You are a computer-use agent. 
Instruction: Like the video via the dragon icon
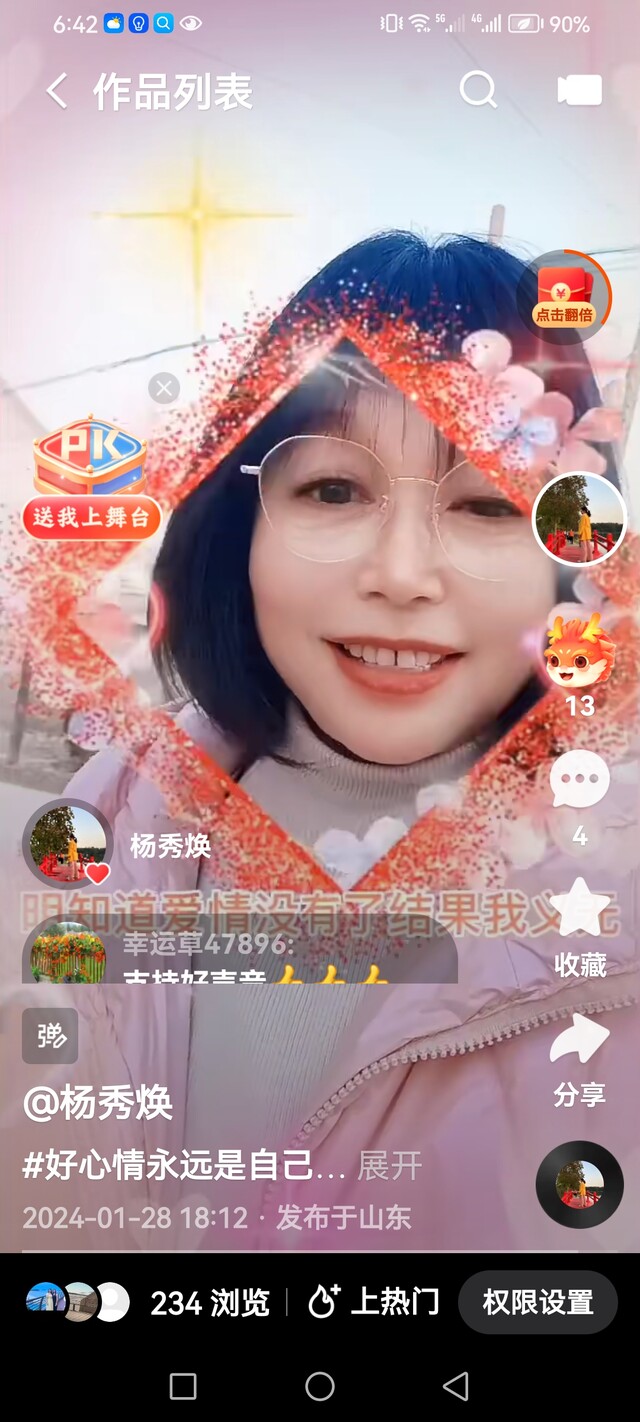[x=580, y=652]
